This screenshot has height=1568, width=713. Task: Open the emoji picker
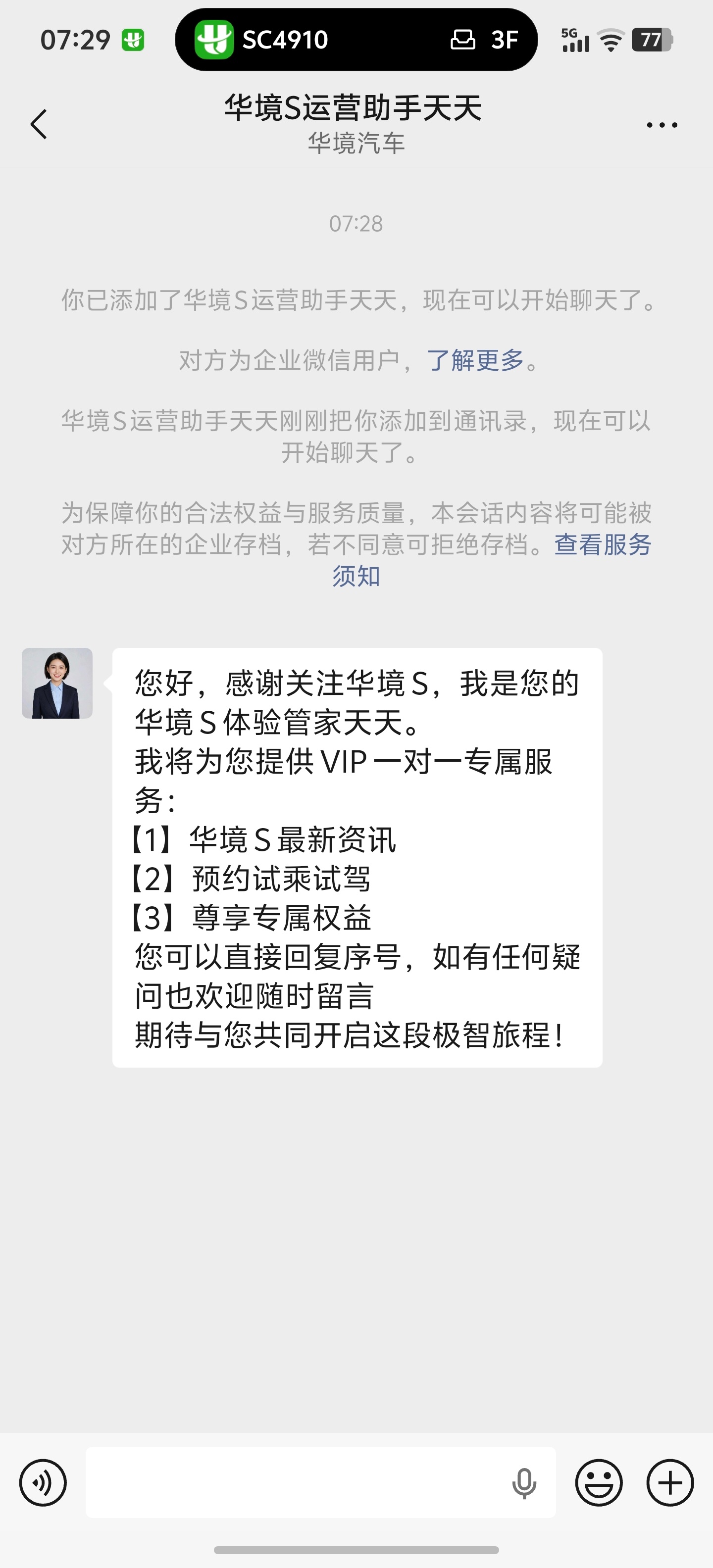click(600, 1482)
